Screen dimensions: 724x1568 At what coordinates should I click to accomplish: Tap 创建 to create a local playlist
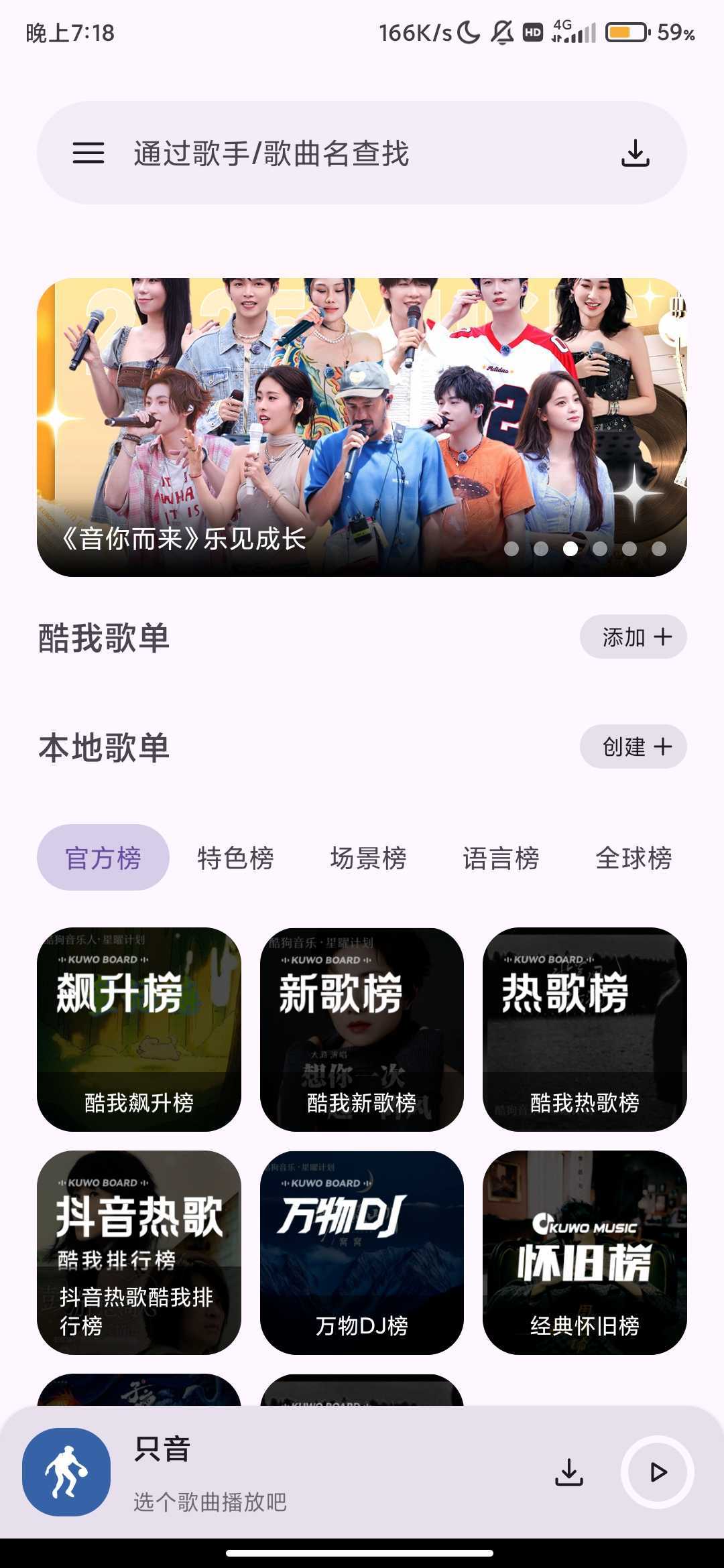click(633, 746)
